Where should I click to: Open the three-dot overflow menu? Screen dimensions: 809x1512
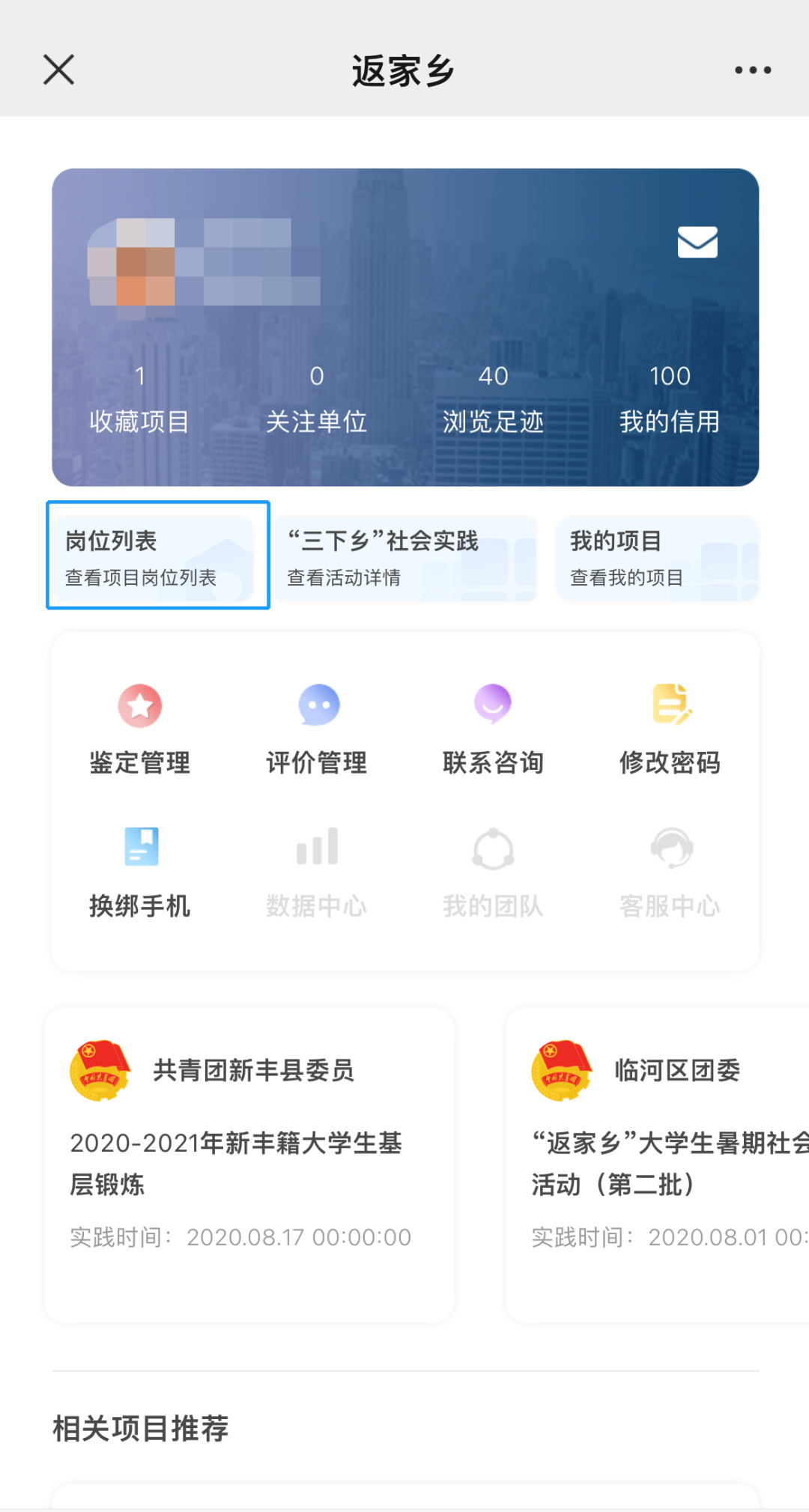click(752, 70)
